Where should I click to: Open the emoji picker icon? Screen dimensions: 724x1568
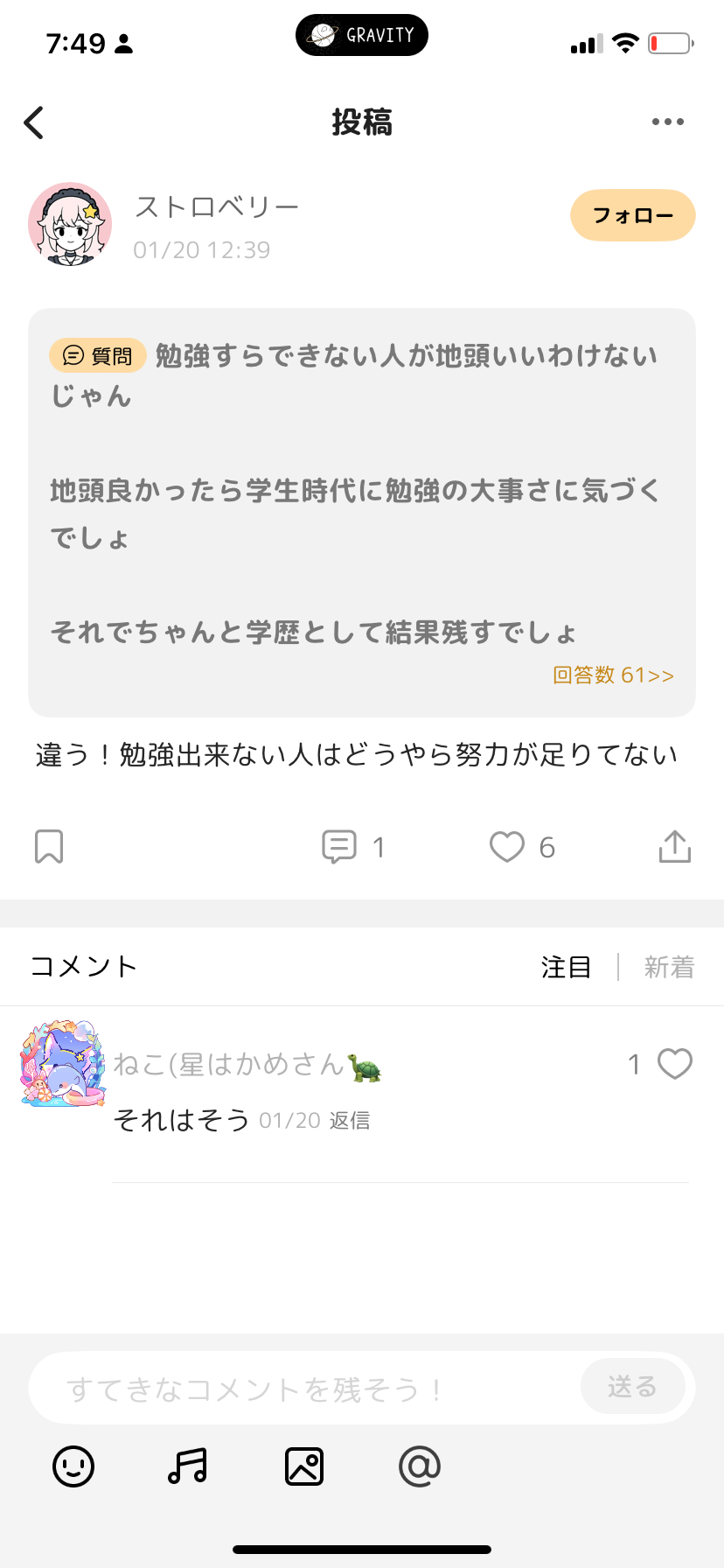coord(73,1466)
